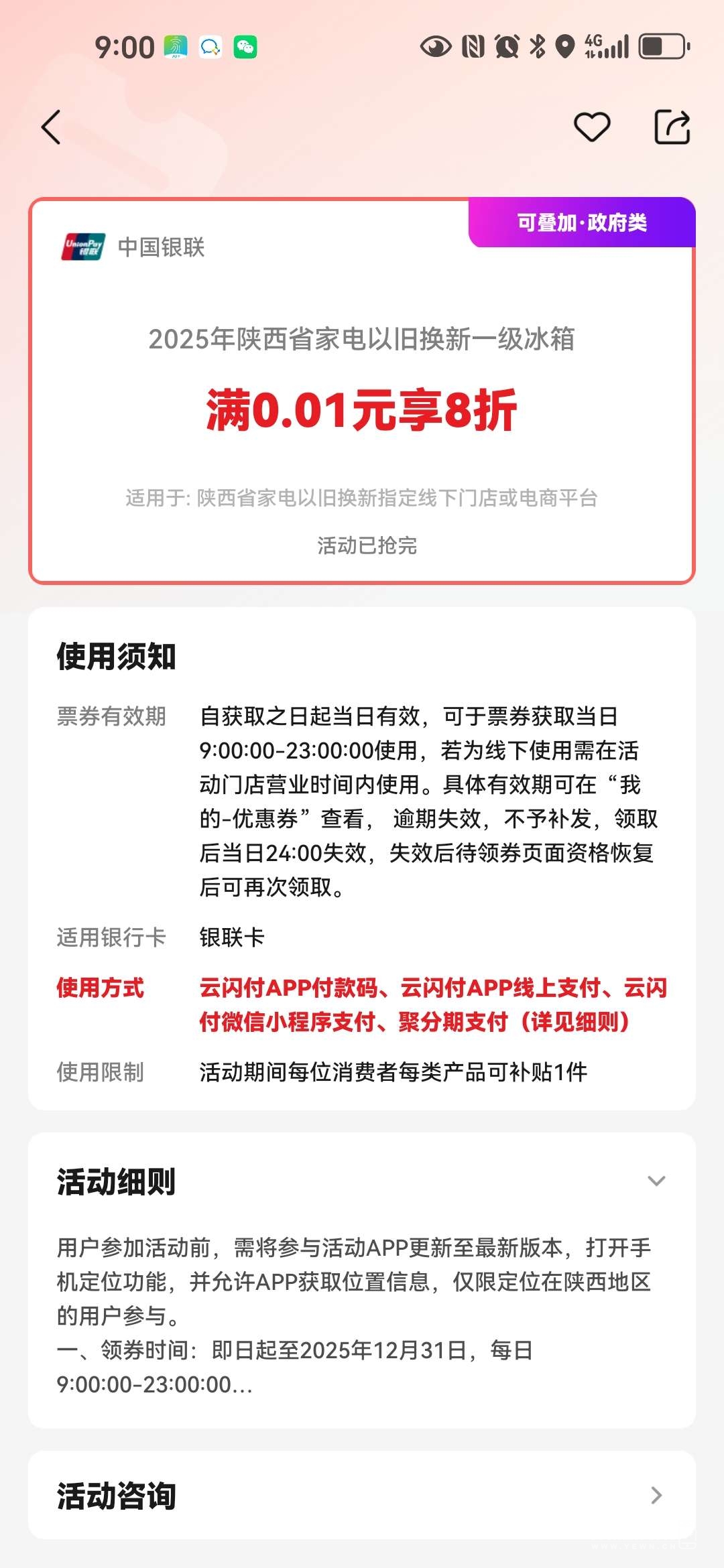Favorite this coupon with the heart icon

(x=592, y=127)
